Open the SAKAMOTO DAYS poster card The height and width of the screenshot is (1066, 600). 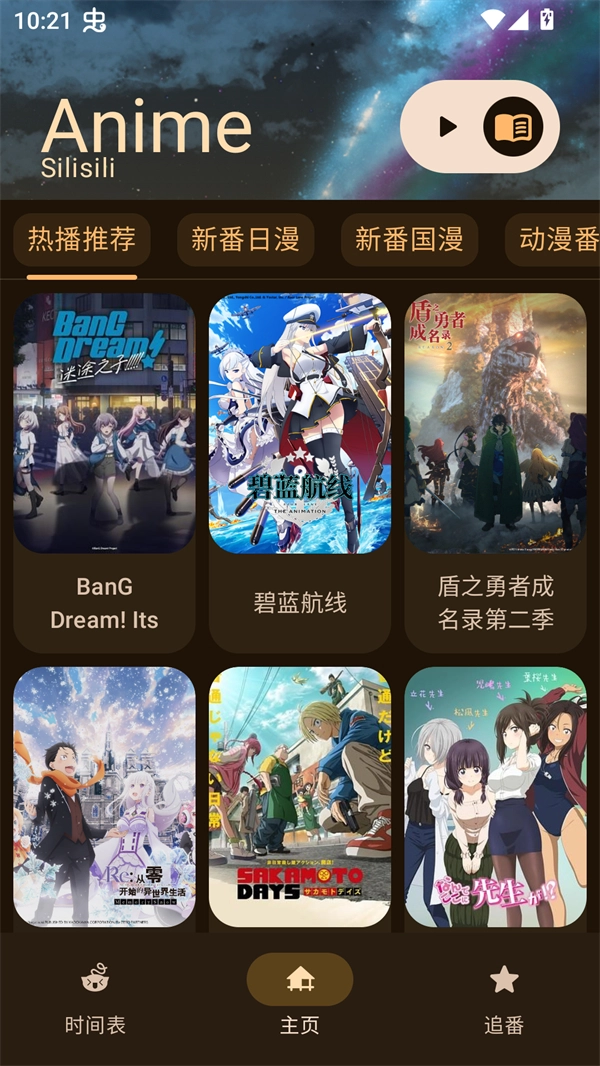[x=300, y=797]
